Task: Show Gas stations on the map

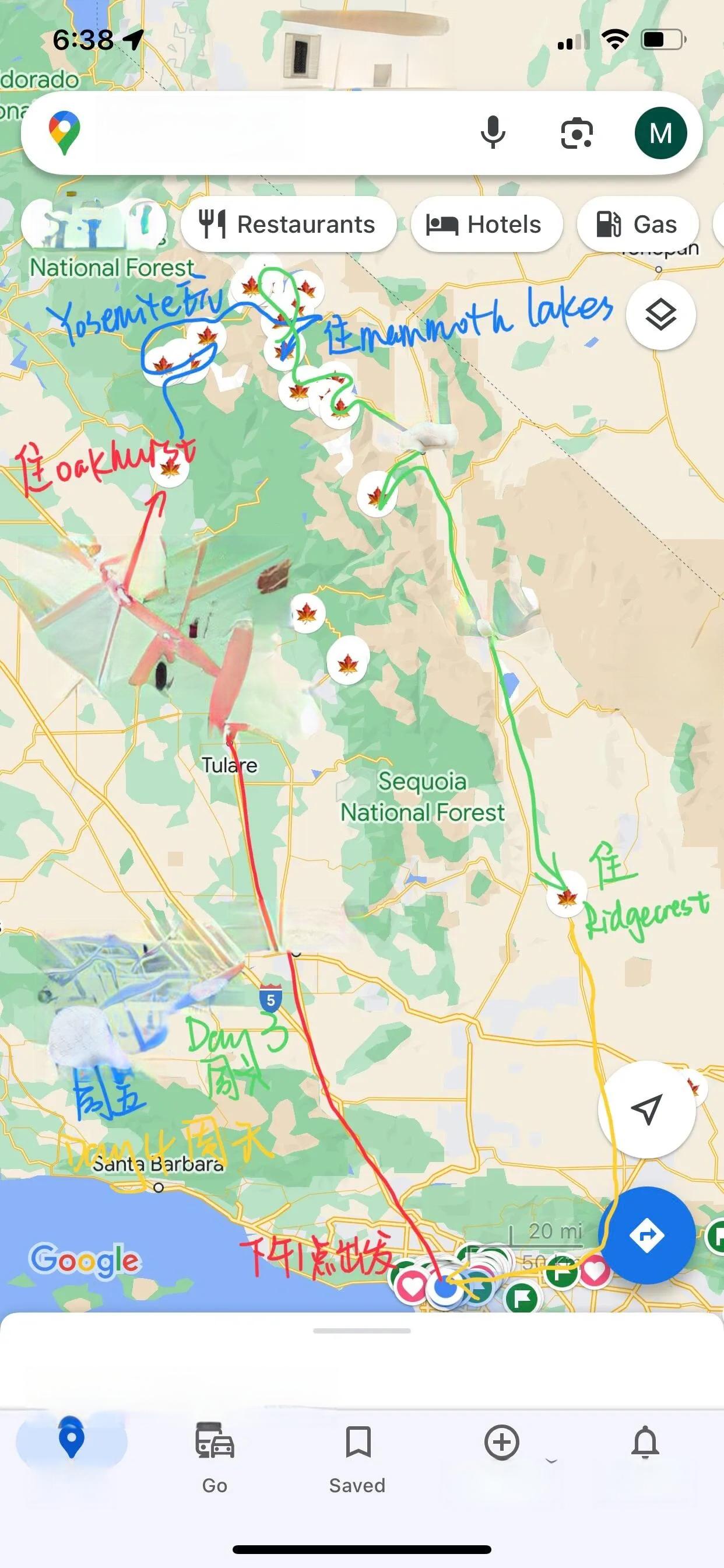Action: tap(637, 225)
